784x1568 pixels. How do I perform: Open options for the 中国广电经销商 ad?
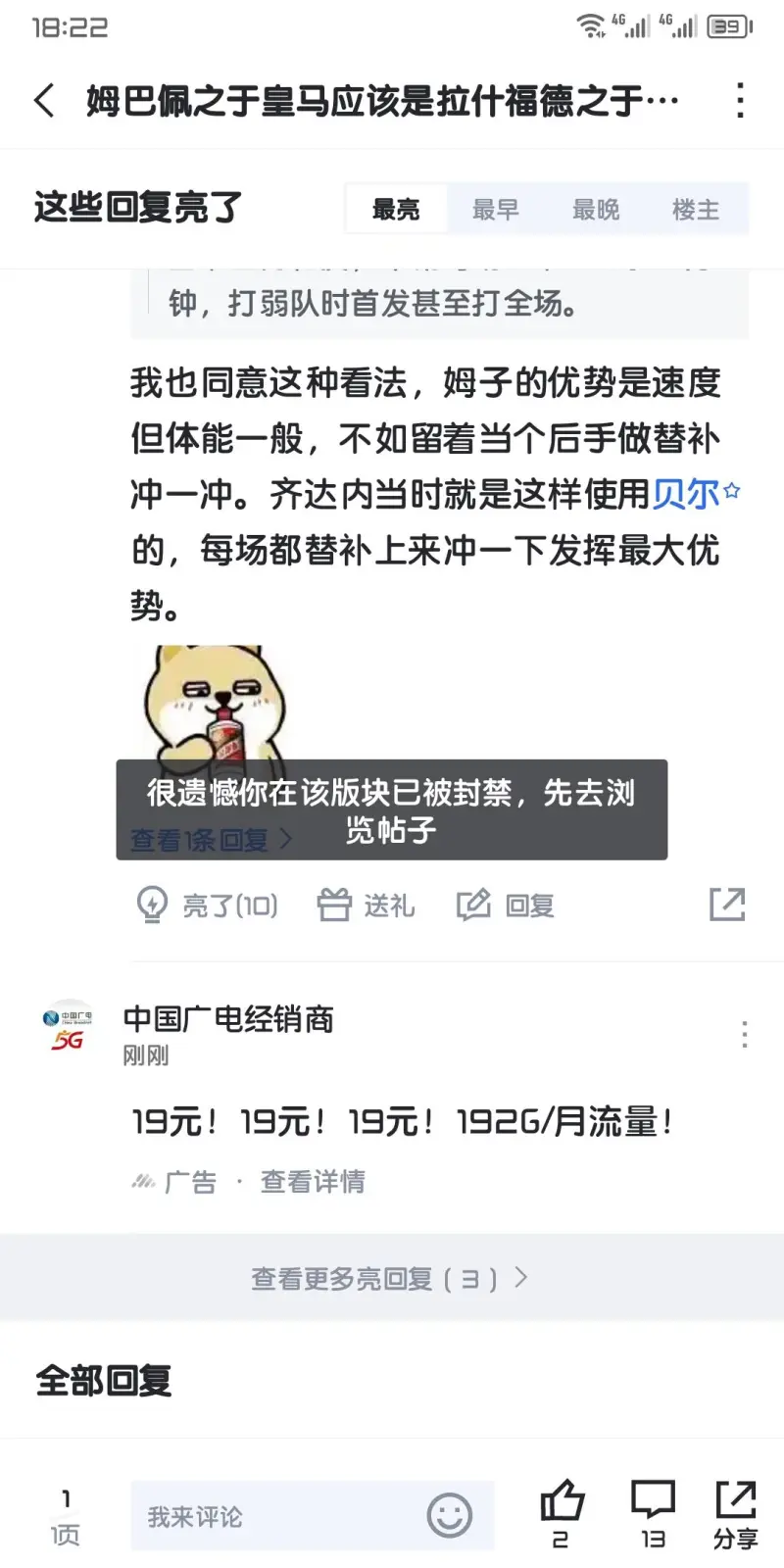coord(744,1034)
